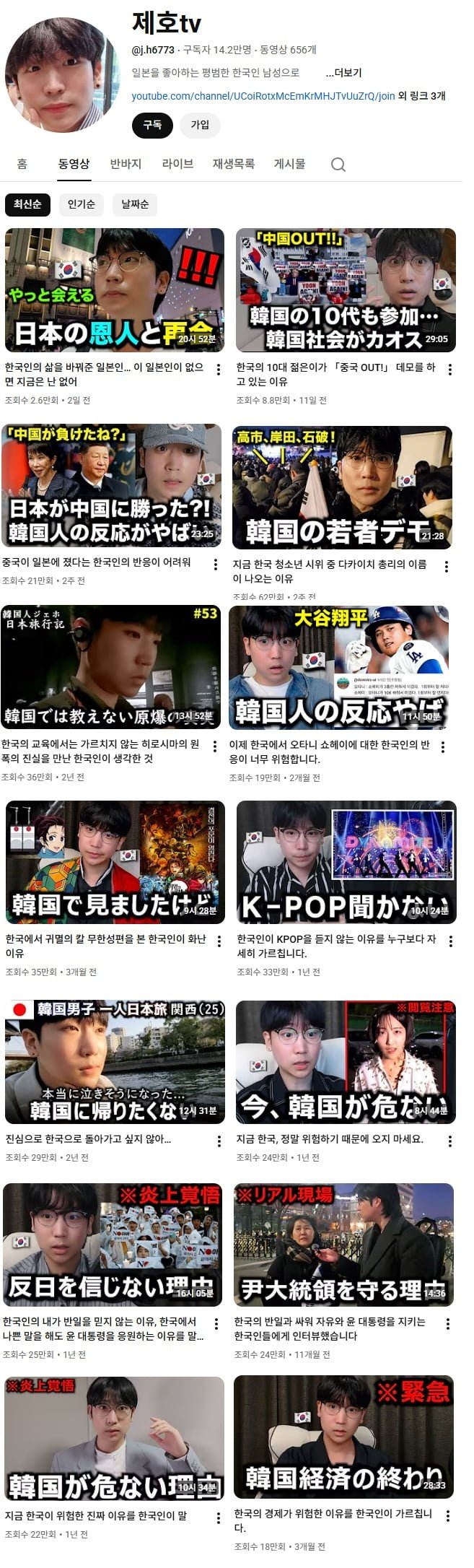Watch the 귀멸의 칼 무한성편 video

coord(115,862)
